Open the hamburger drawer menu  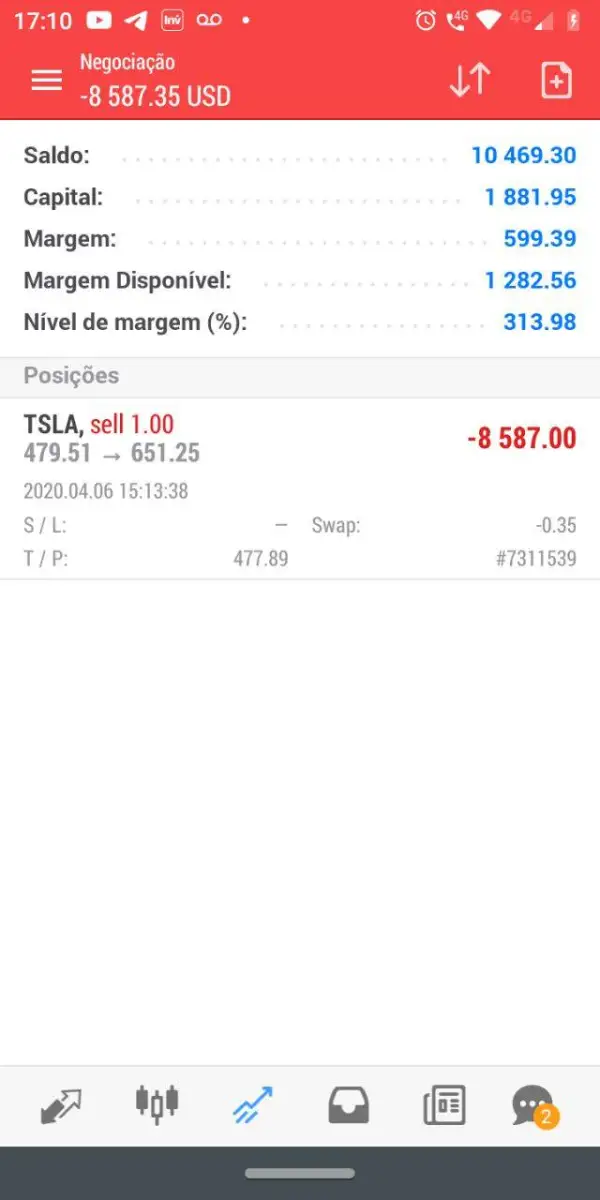[47, 80]
